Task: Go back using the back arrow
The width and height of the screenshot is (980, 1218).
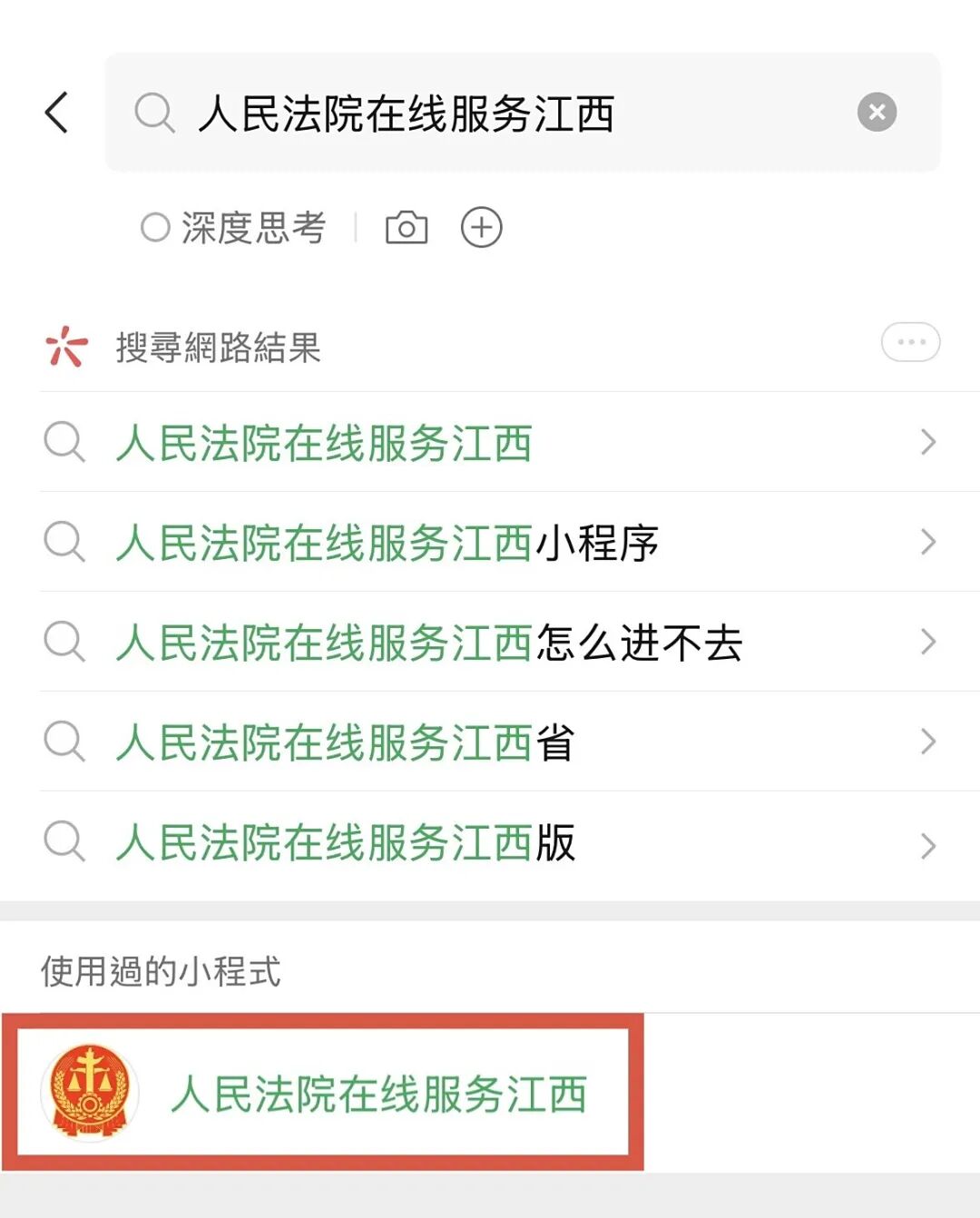Action: (57, 113)
